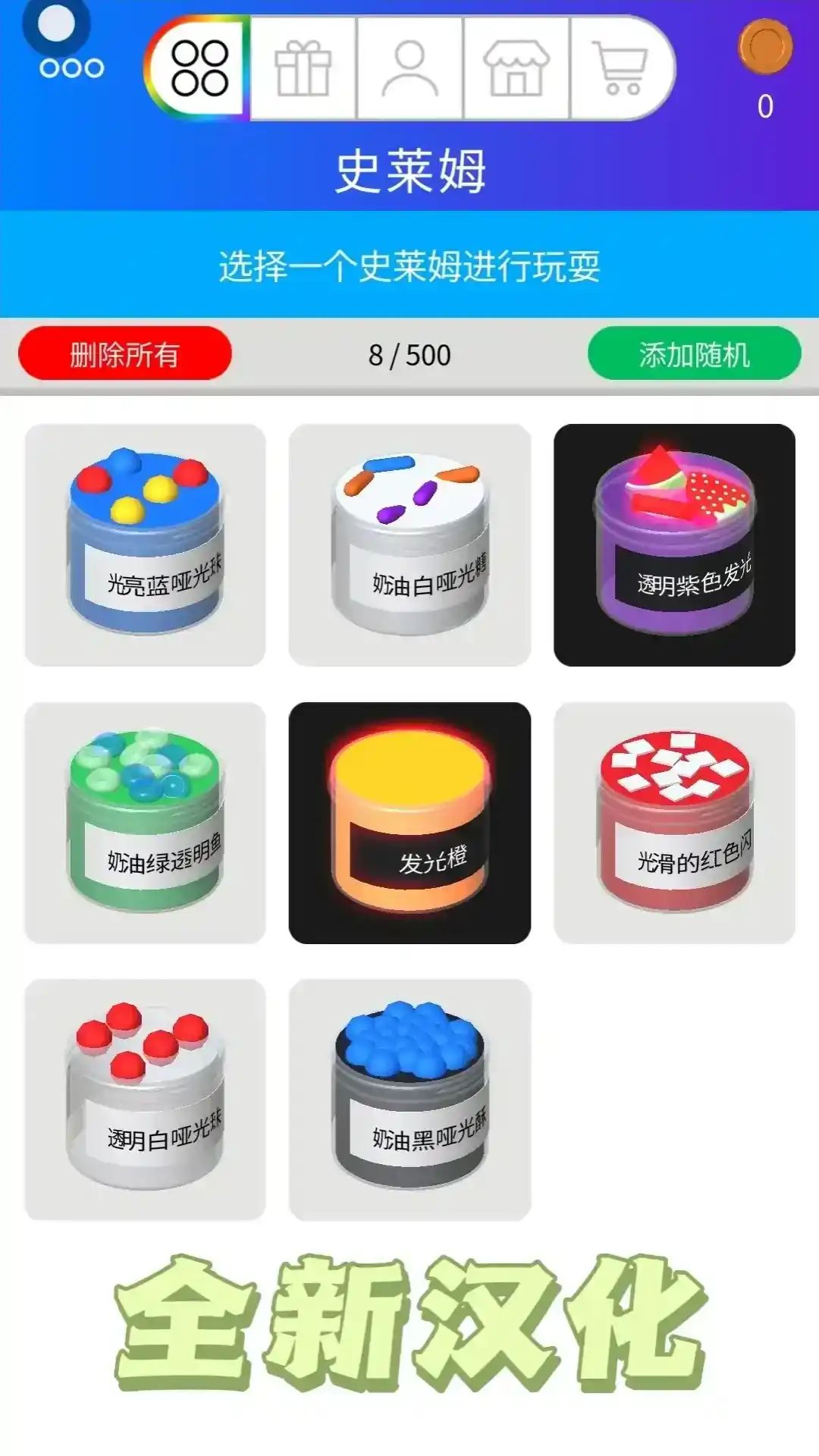The height and width of the screenshot is (1456, 819).
Task: Switch to the store tab
Action: pos(516,68)
